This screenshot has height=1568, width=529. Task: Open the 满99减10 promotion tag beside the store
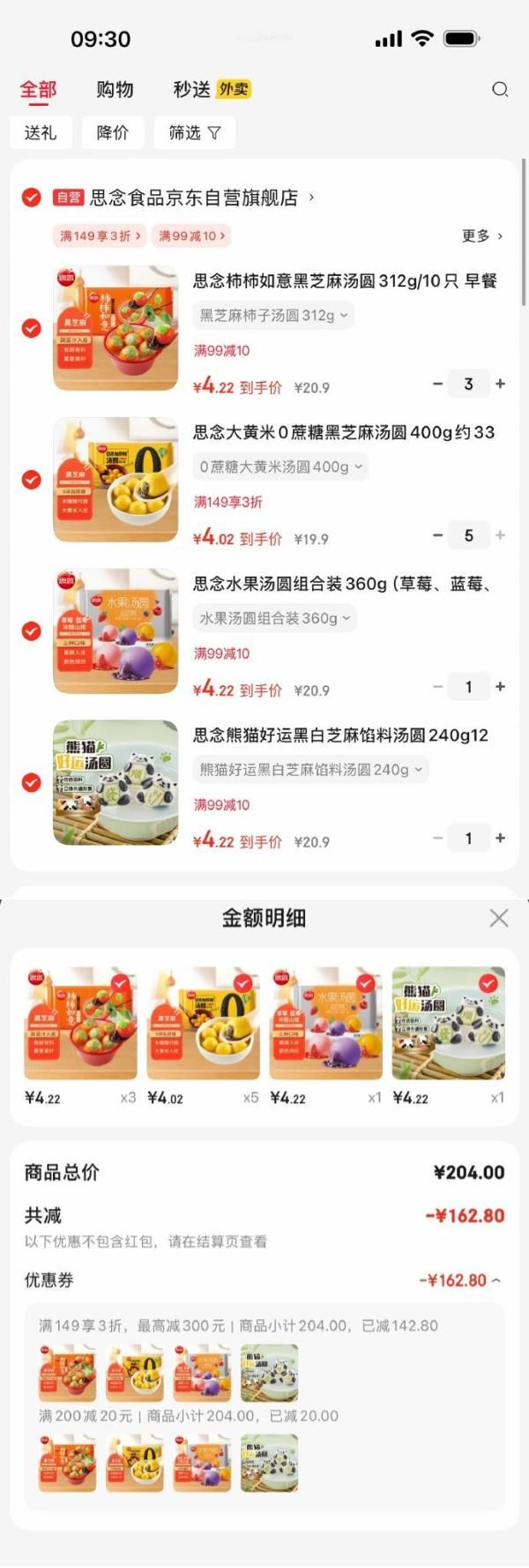pos(191,235)
